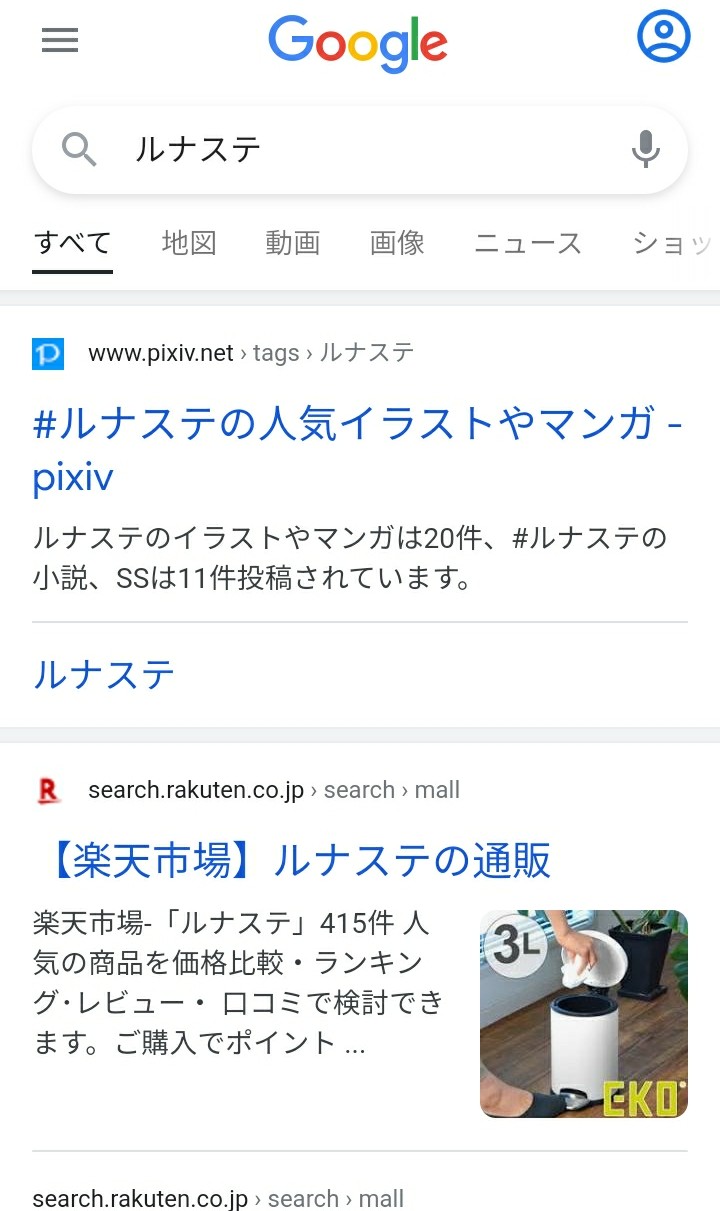Open the ルナステ sublink under pixiv
The height and width of the screenshot is (1211, 720).
click(104, 675)
